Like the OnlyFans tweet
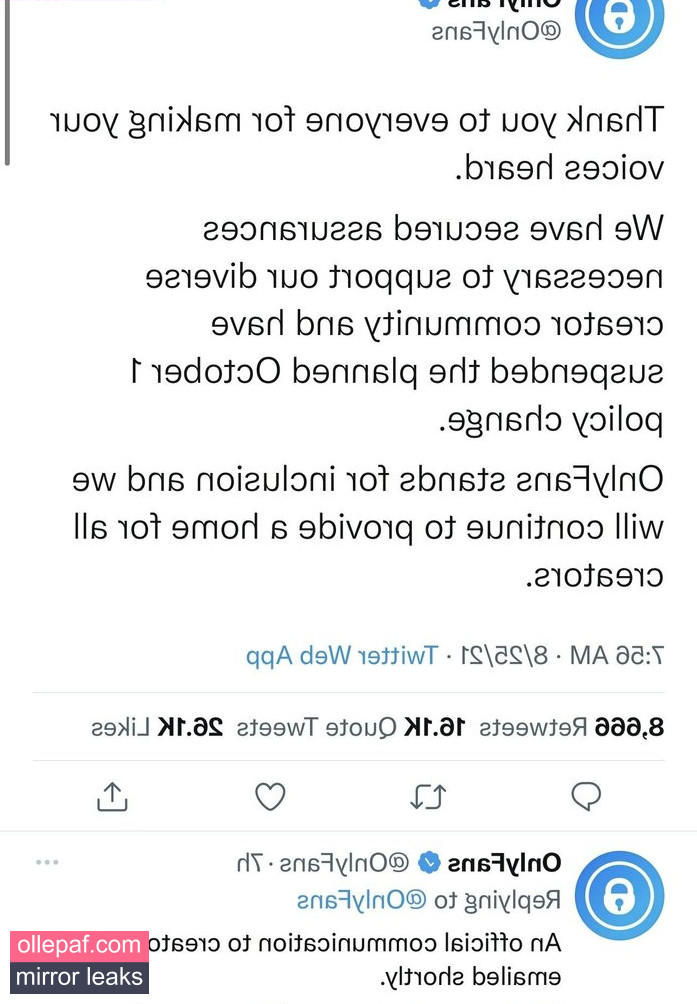Image resolution: width=697 pixels, height=1004 pixels. (270, 796)
